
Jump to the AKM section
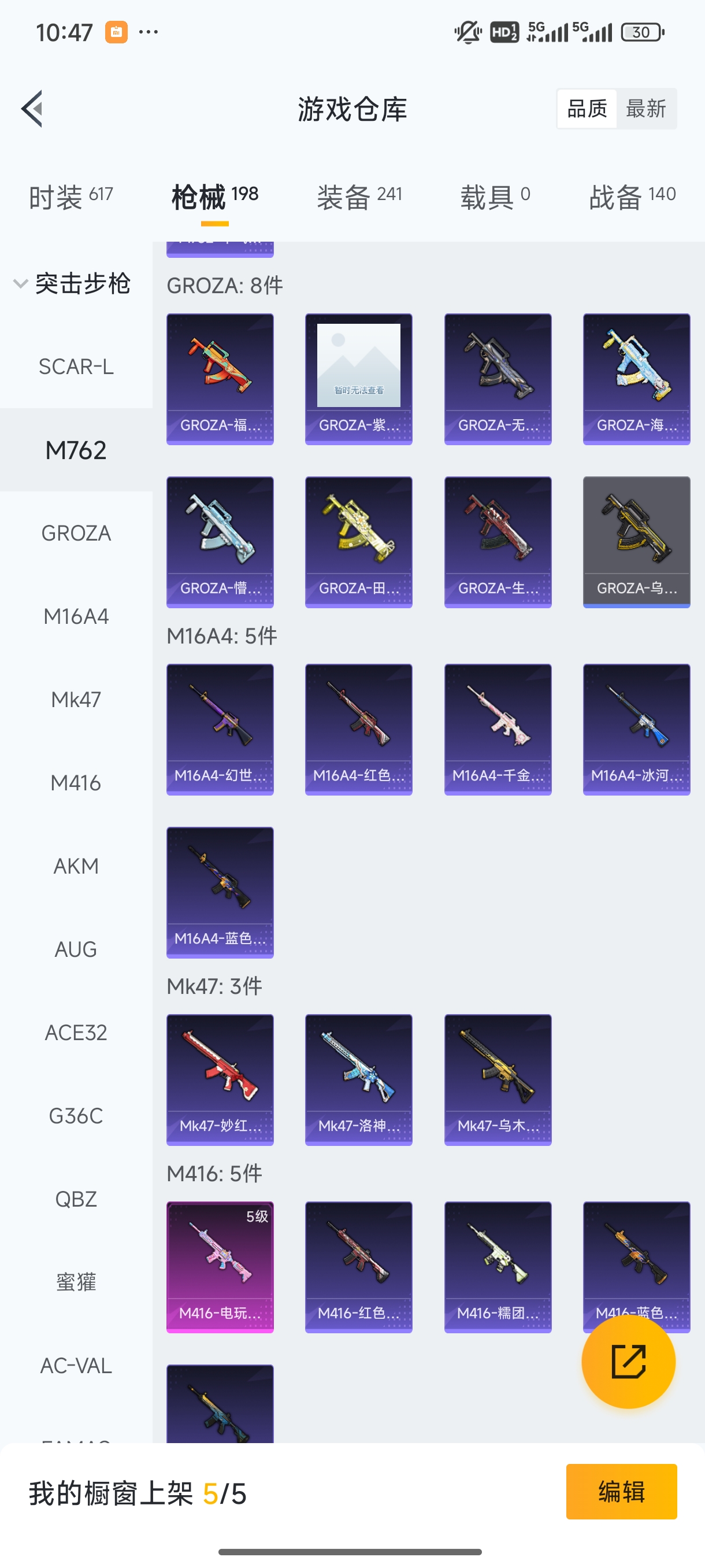[x=76, y=866]
